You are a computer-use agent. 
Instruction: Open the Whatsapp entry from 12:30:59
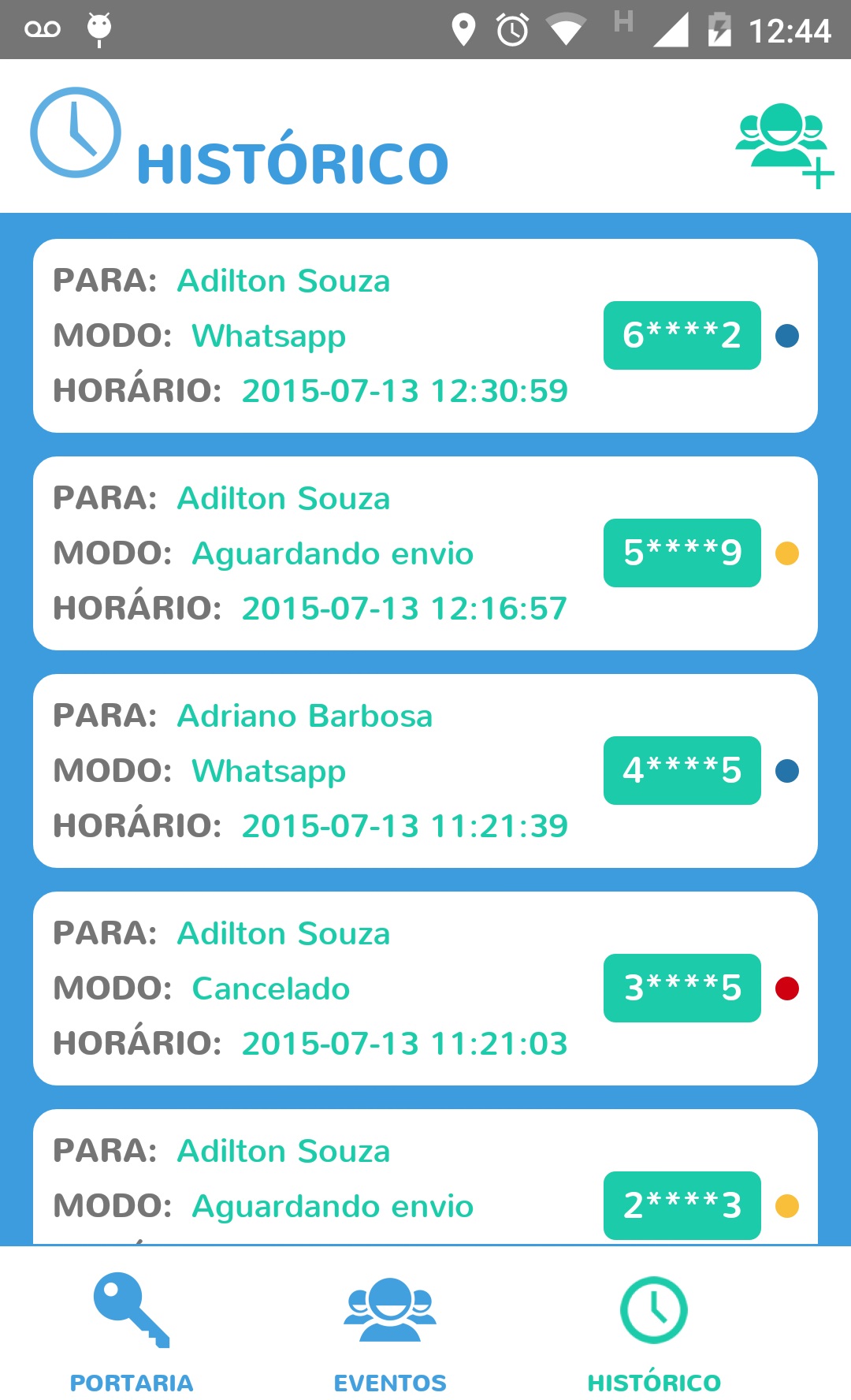(x=425, y=336)
